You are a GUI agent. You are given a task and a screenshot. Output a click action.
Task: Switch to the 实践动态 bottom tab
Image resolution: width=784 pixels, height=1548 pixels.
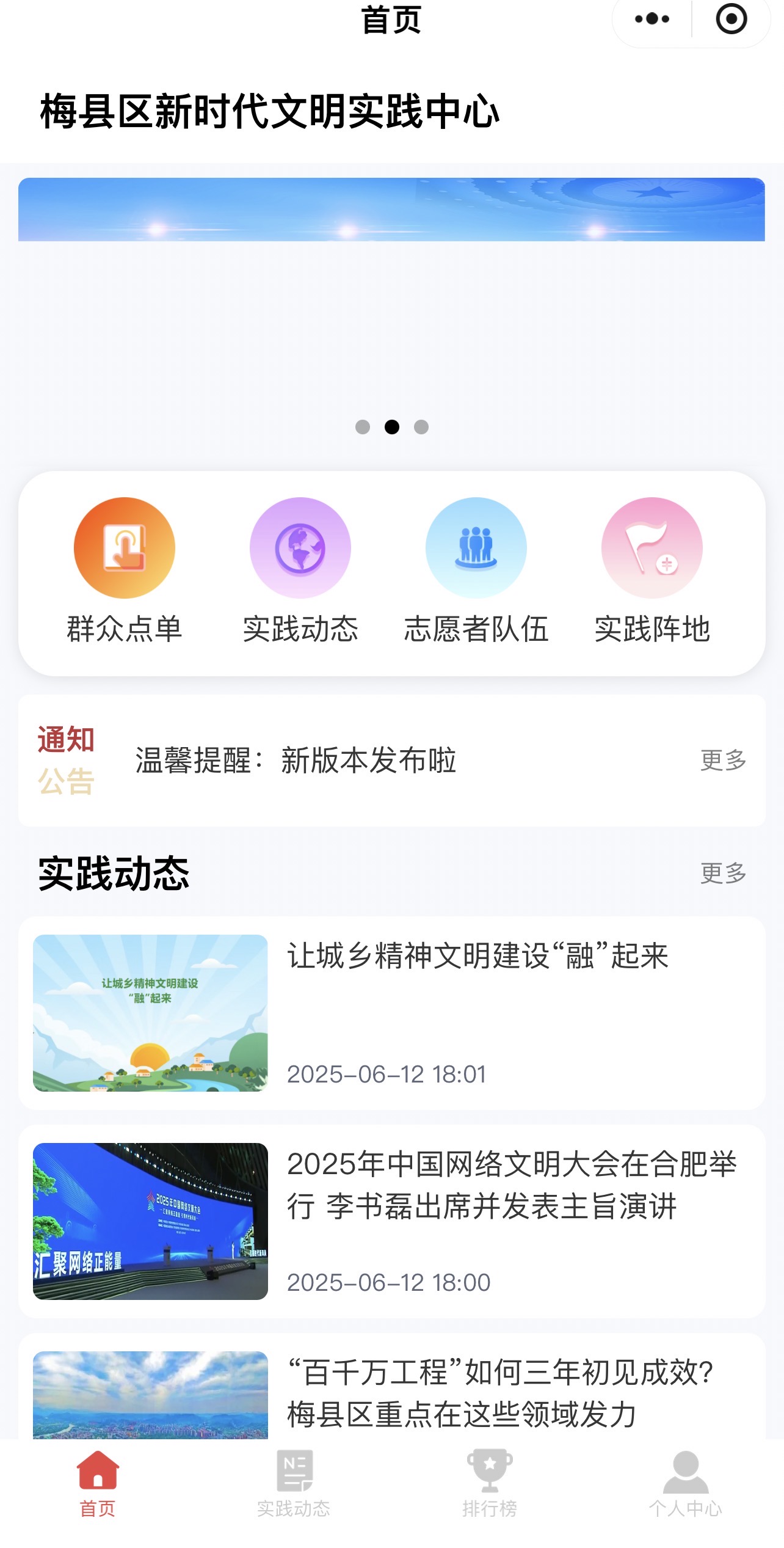click(x=294, y=1484)
